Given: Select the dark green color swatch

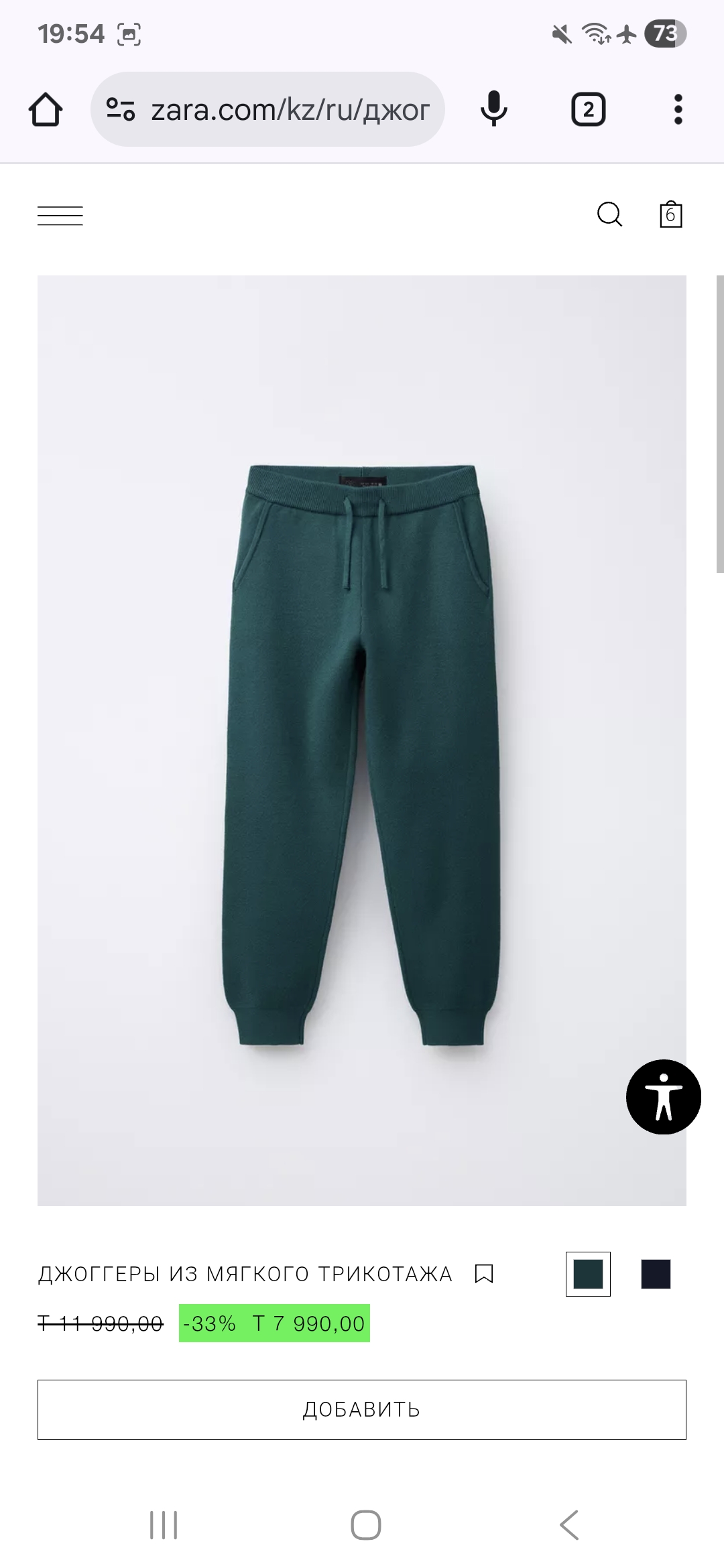Looking at the screenshot, I should (x=588, y=1274).
